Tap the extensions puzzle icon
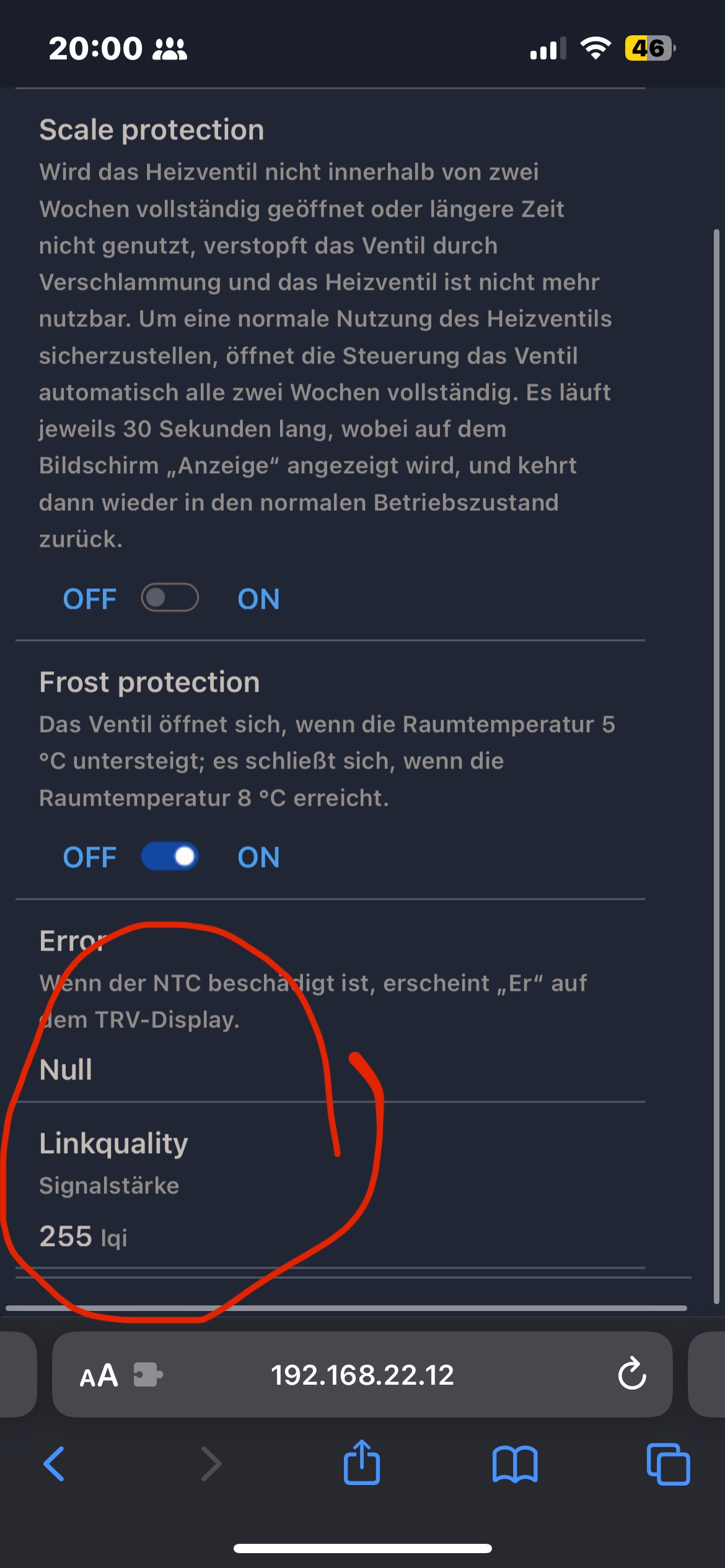The width and height of the screenshot is (725, 1568). pos(148,1375)
